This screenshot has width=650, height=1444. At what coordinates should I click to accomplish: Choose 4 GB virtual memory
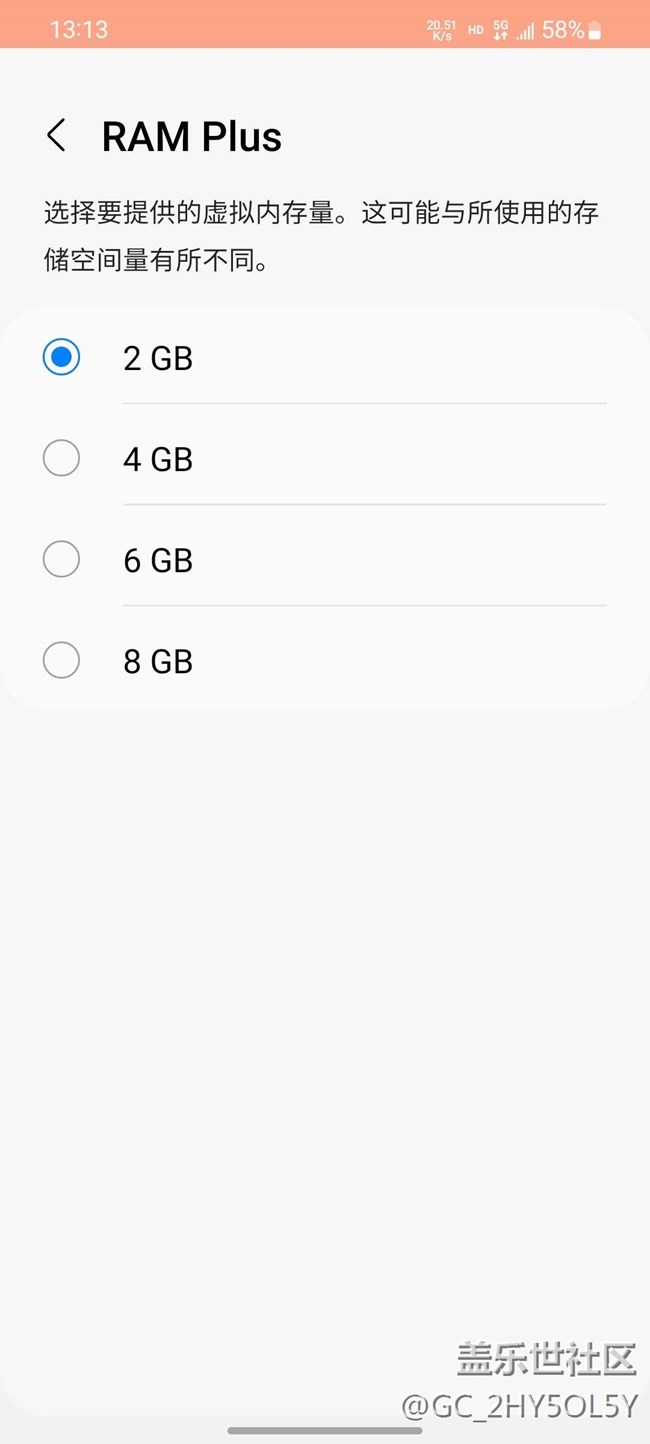tap(325, 459)
